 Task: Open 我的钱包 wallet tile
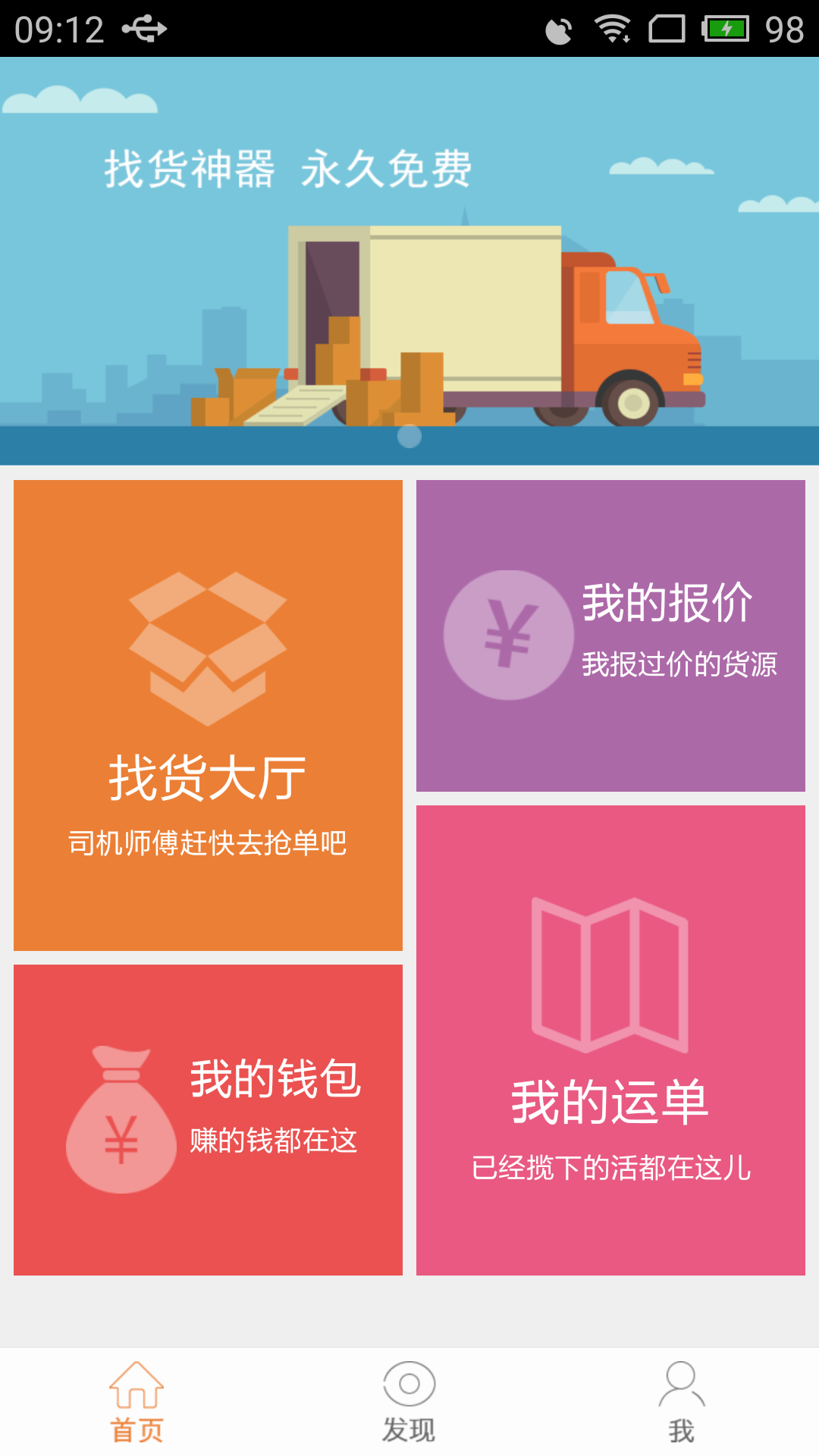coord(208,1119)
